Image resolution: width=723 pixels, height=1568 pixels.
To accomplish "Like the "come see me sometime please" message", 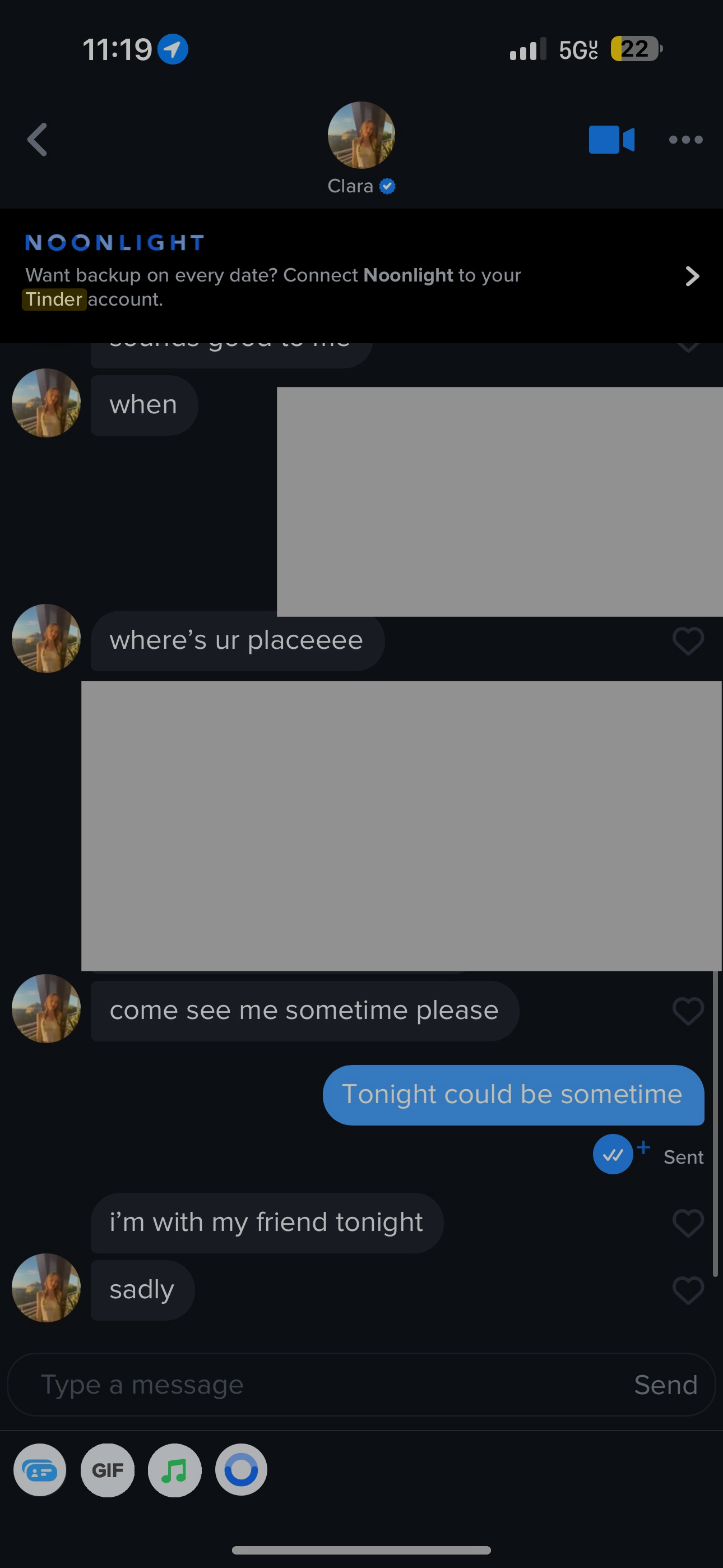I will pos(688,1011).
